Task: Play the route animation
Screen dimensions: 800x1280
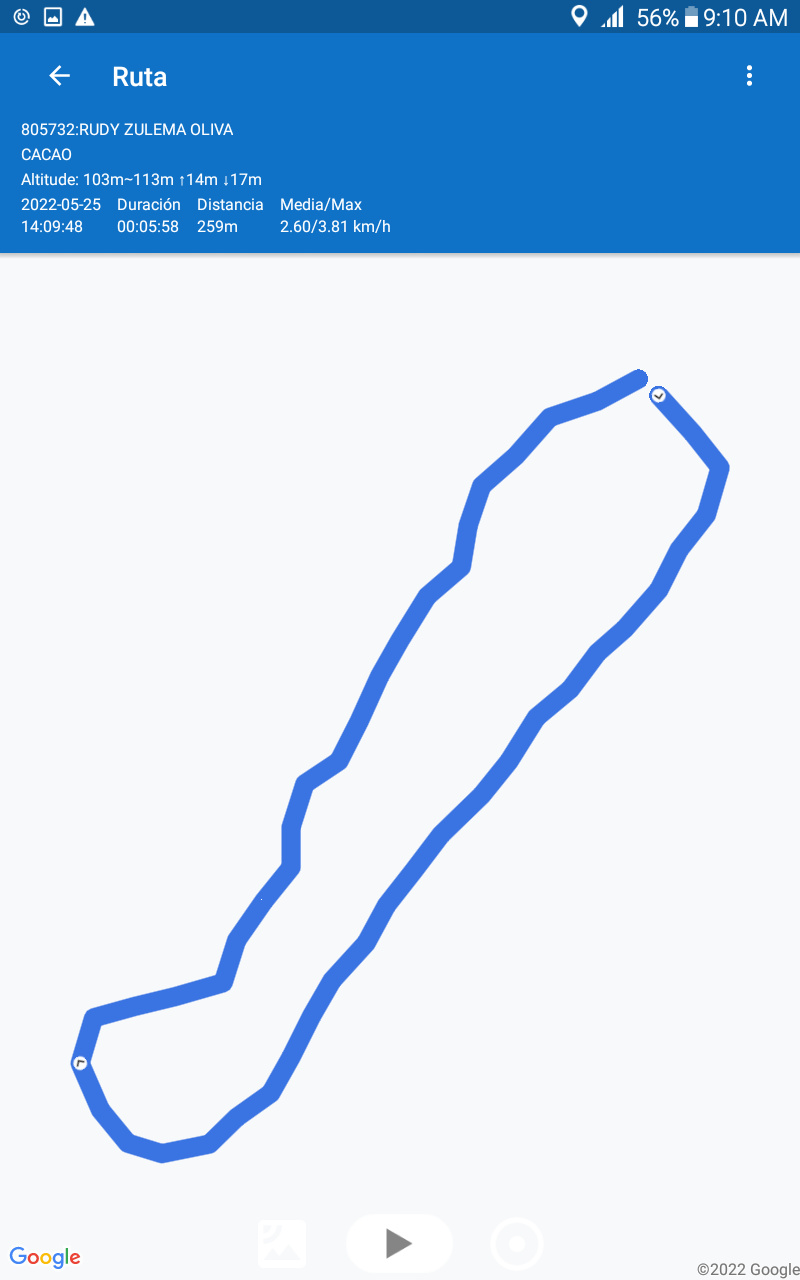Action: coord(399,1243)
